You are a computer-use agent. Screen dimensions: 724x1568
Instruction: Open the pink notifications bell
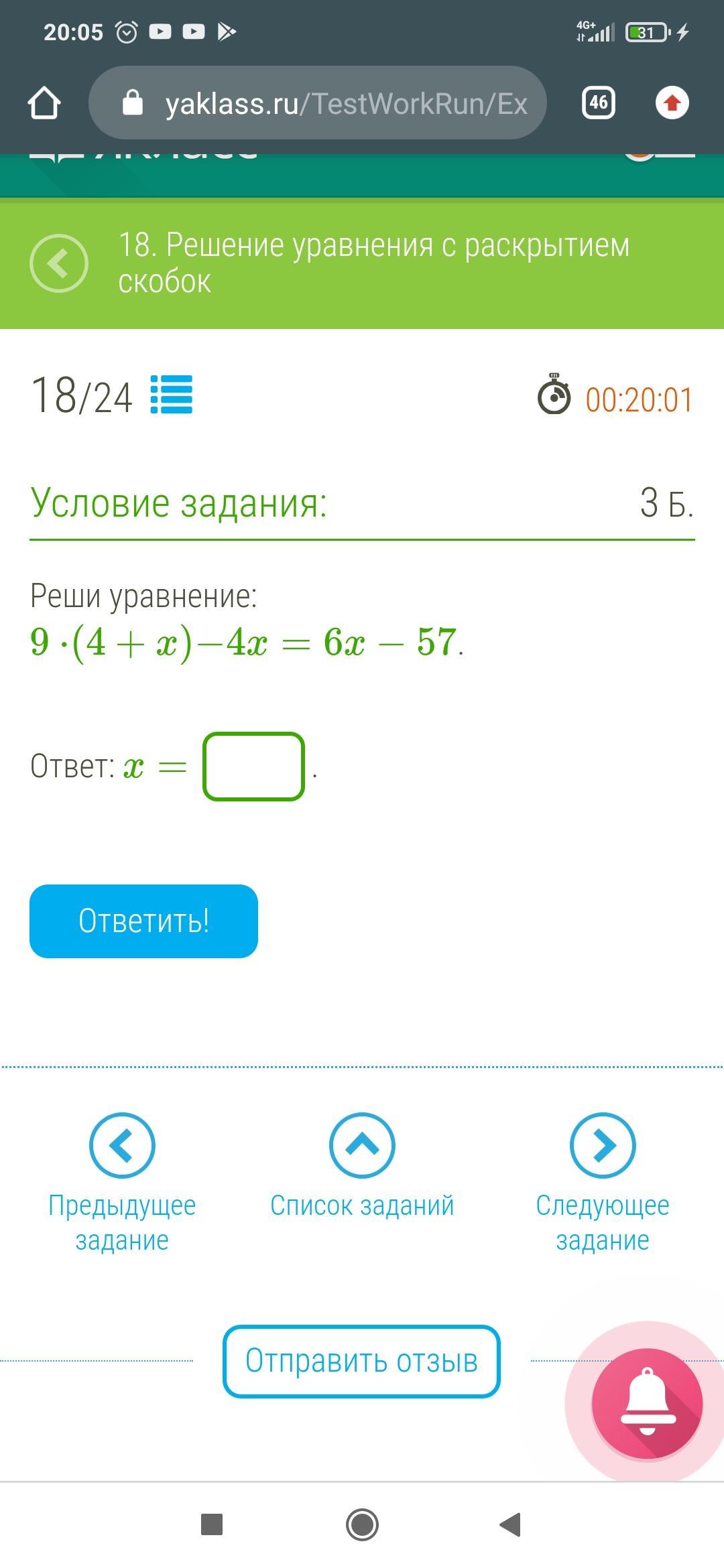(x=647, y=1403)
